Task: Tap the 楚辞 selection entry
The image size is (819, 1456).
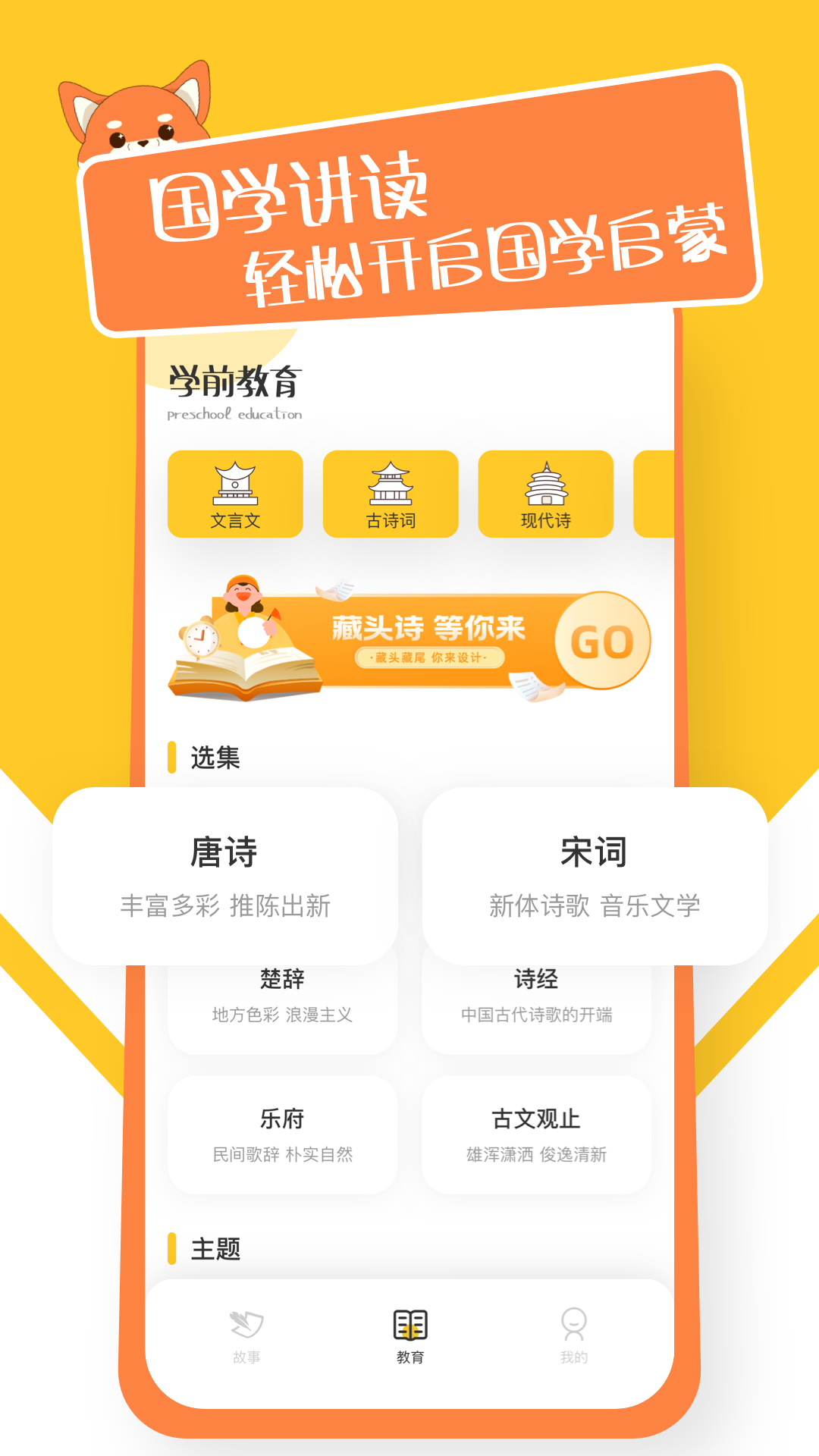Action: (x=284, y=997)
